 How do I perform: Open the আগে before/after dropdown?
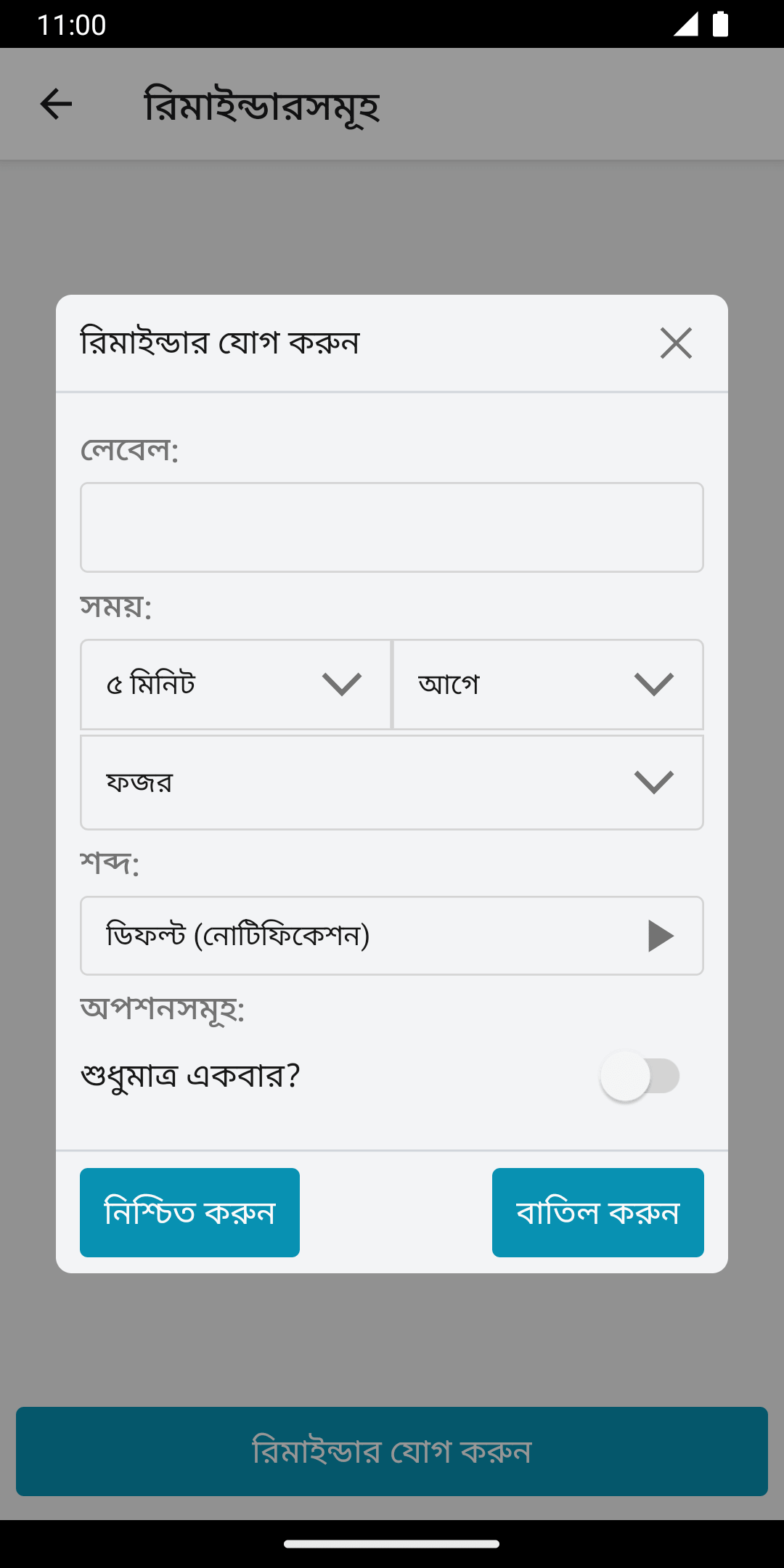coord(548,684)
